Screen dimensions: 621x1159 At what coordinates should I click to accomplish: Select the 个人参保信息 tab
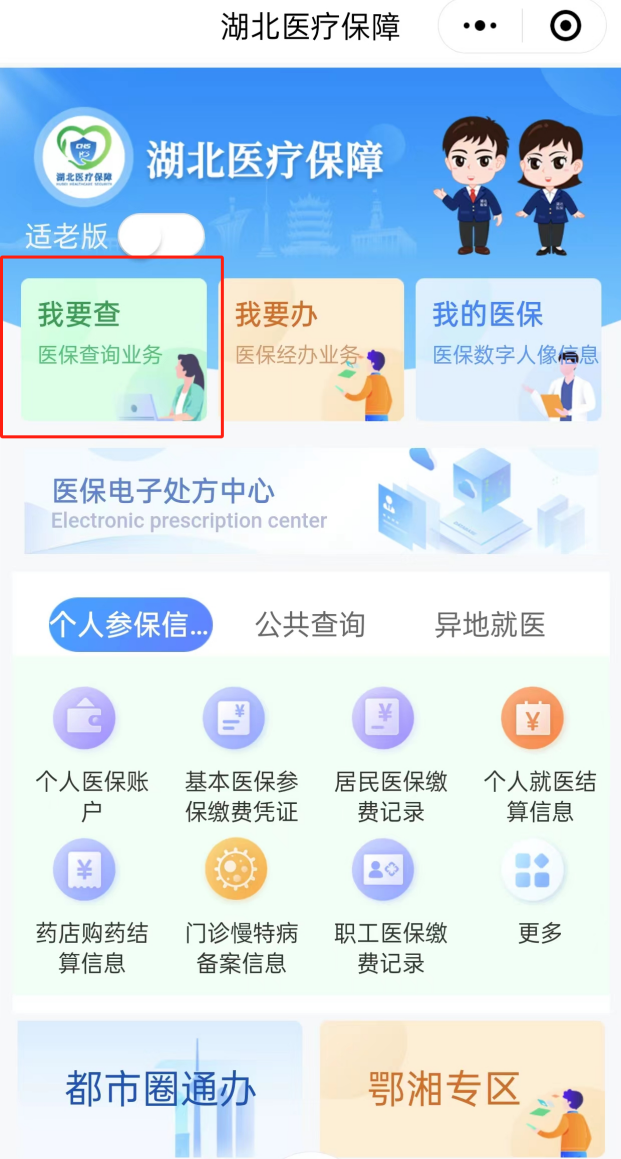click(x=131, y=625)
